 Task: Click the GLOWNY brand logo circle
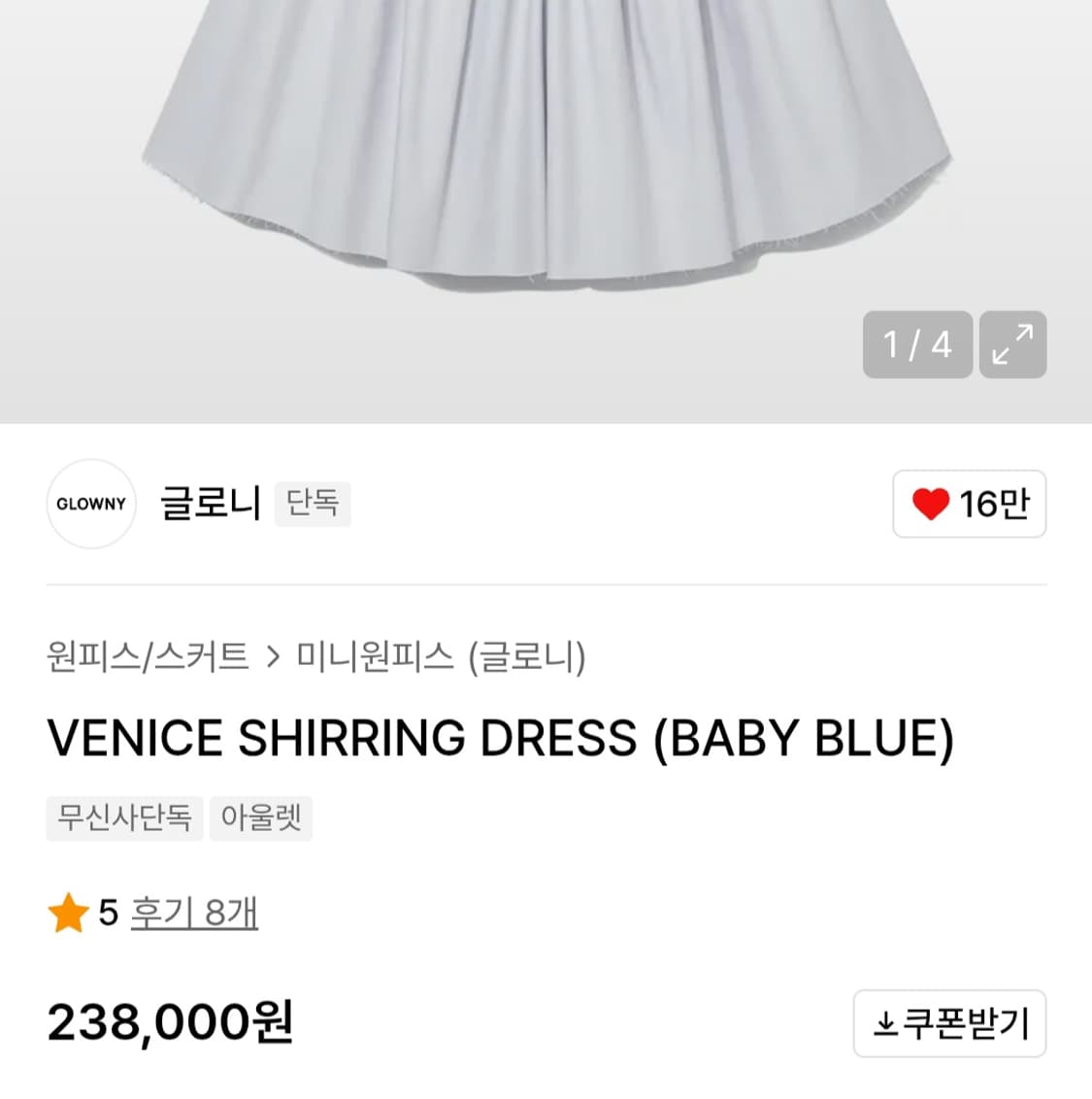[90, 504]
